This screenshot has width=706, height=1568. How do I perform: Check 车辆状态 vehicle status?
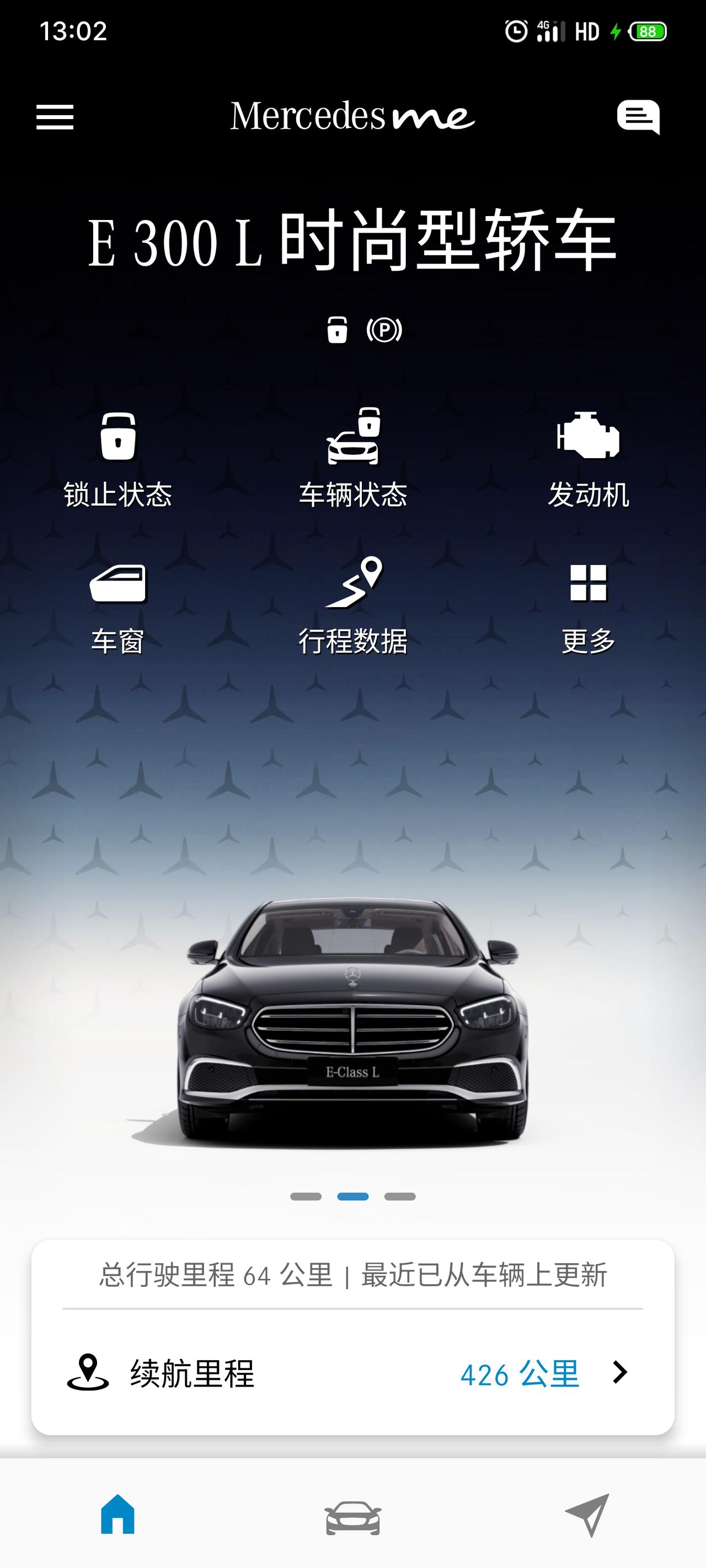pyautogui.click(x=352, y=460)
